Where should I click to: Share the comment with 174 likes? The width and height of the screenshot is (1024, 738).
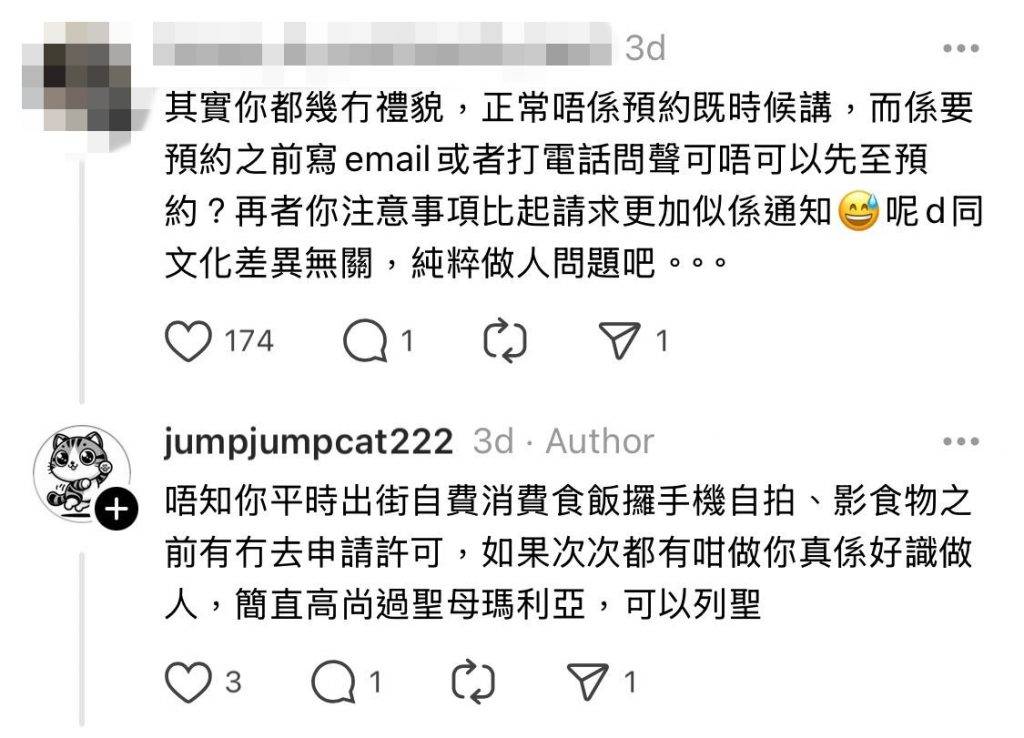coord(622,342)
